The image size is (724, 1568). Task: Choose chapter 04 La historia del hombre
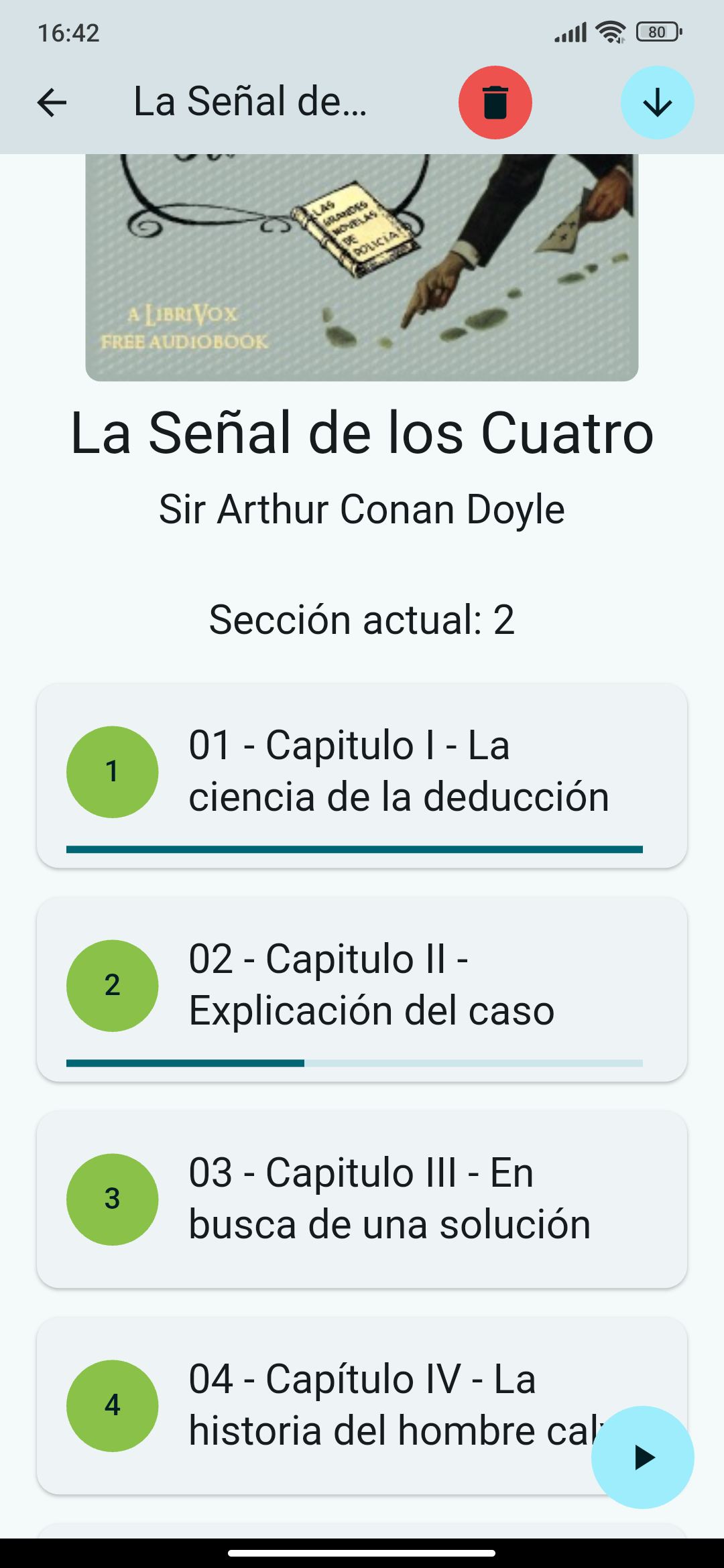click(x=335, y=1405)
